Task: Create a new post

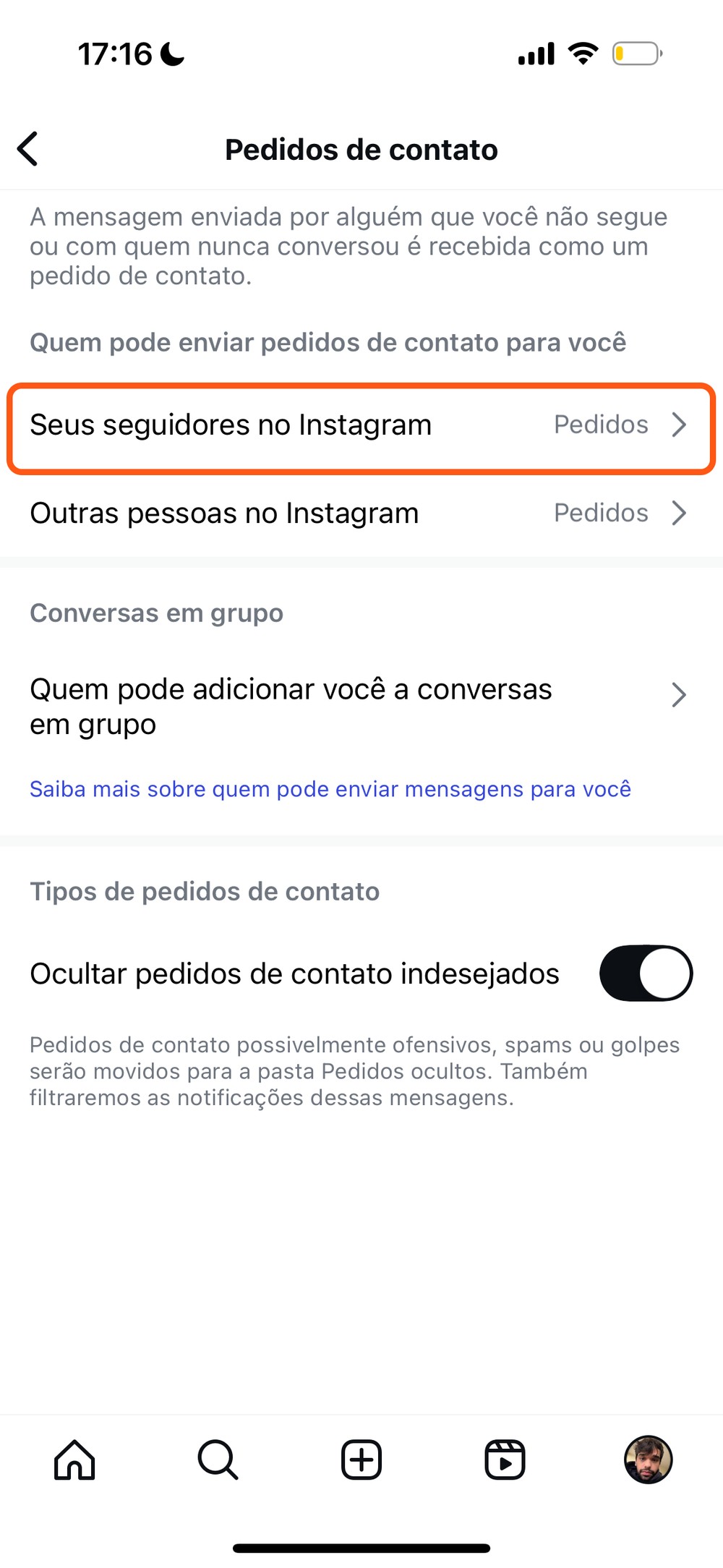Action: click(x=361, y=1460)
